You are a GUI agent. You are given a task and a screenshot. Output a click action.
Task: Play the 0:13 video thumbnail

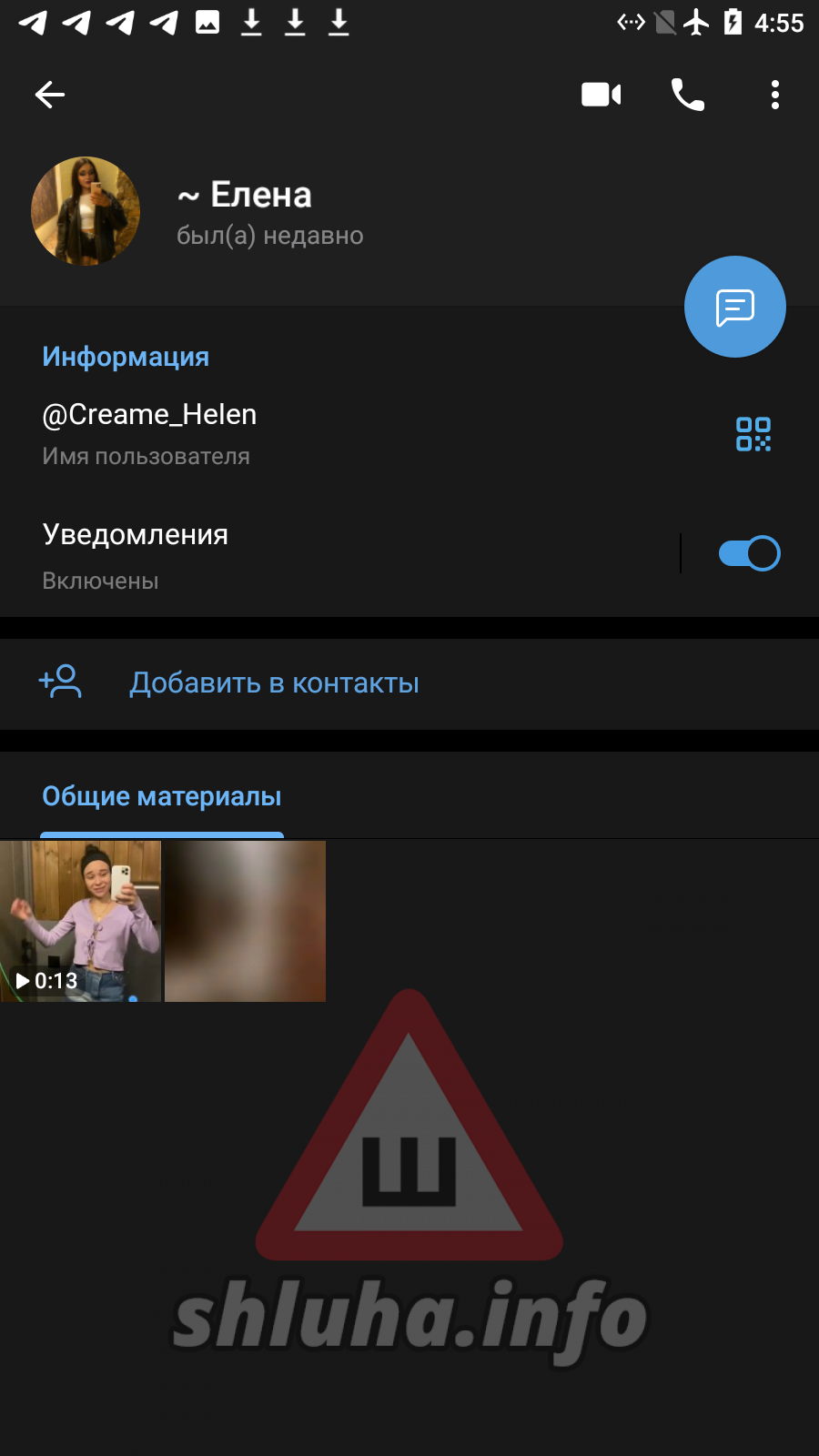tap(80, 921)
